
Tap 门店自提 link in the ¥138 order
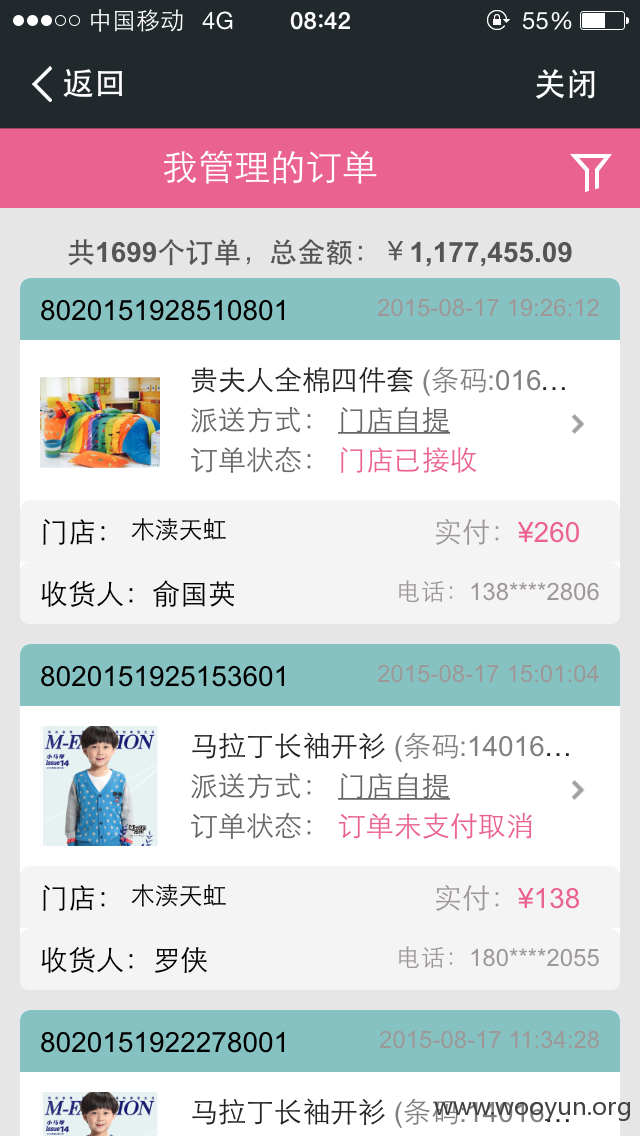tap(394, 787)
